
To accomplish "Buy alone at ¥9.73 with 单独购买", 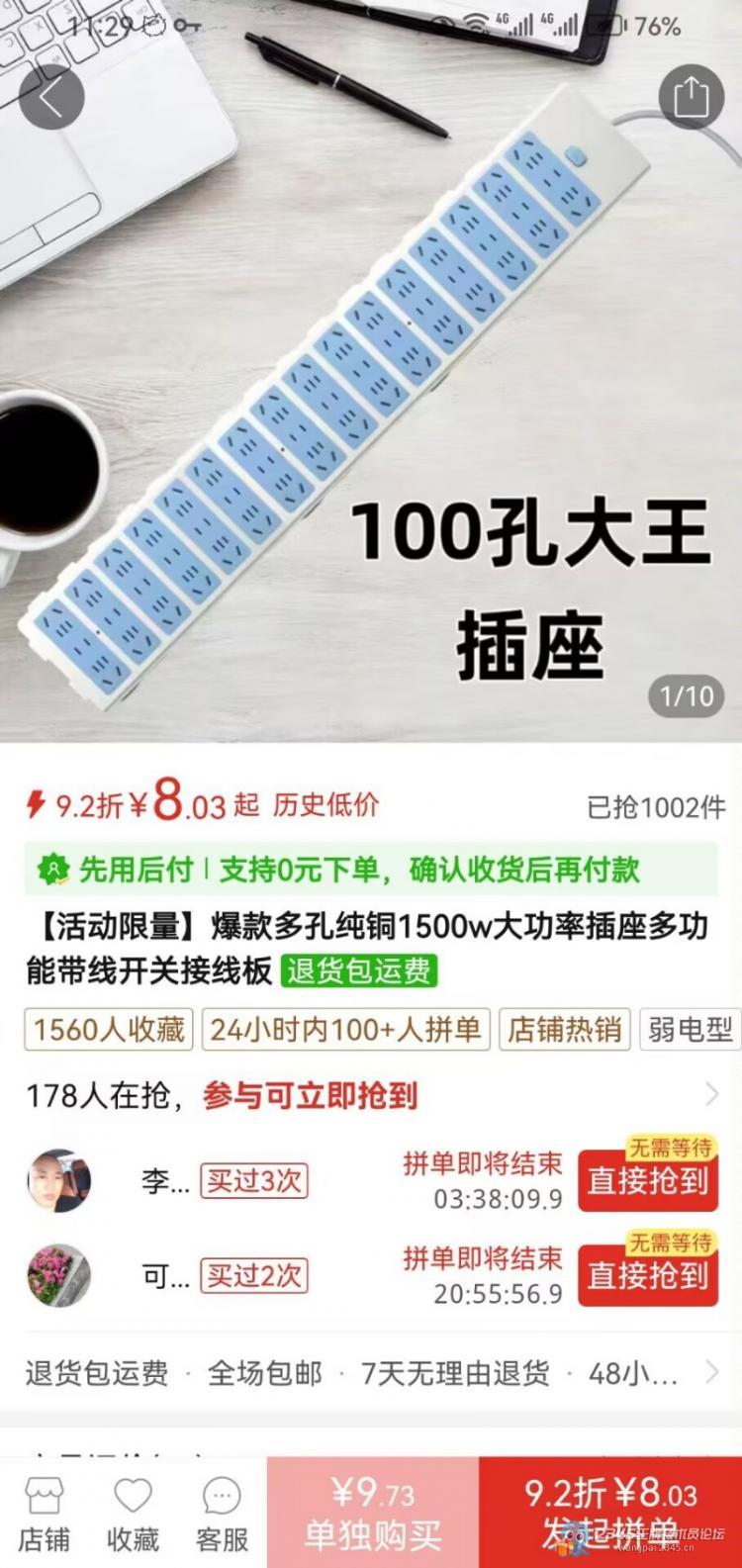I will [x=373, y=1513].
